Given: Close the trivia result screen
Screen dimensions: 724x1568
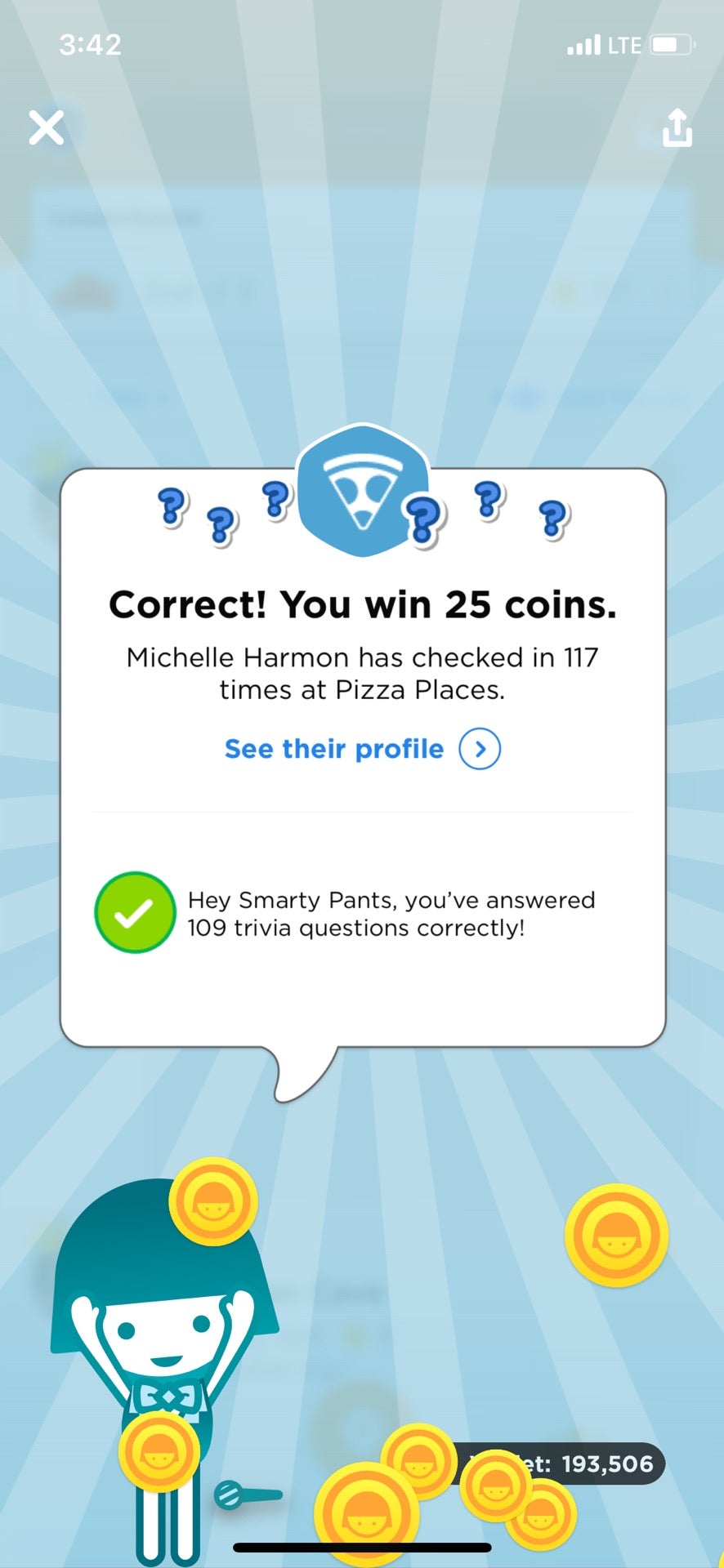Looking at the screenshot, I should (x=47, y=128).
